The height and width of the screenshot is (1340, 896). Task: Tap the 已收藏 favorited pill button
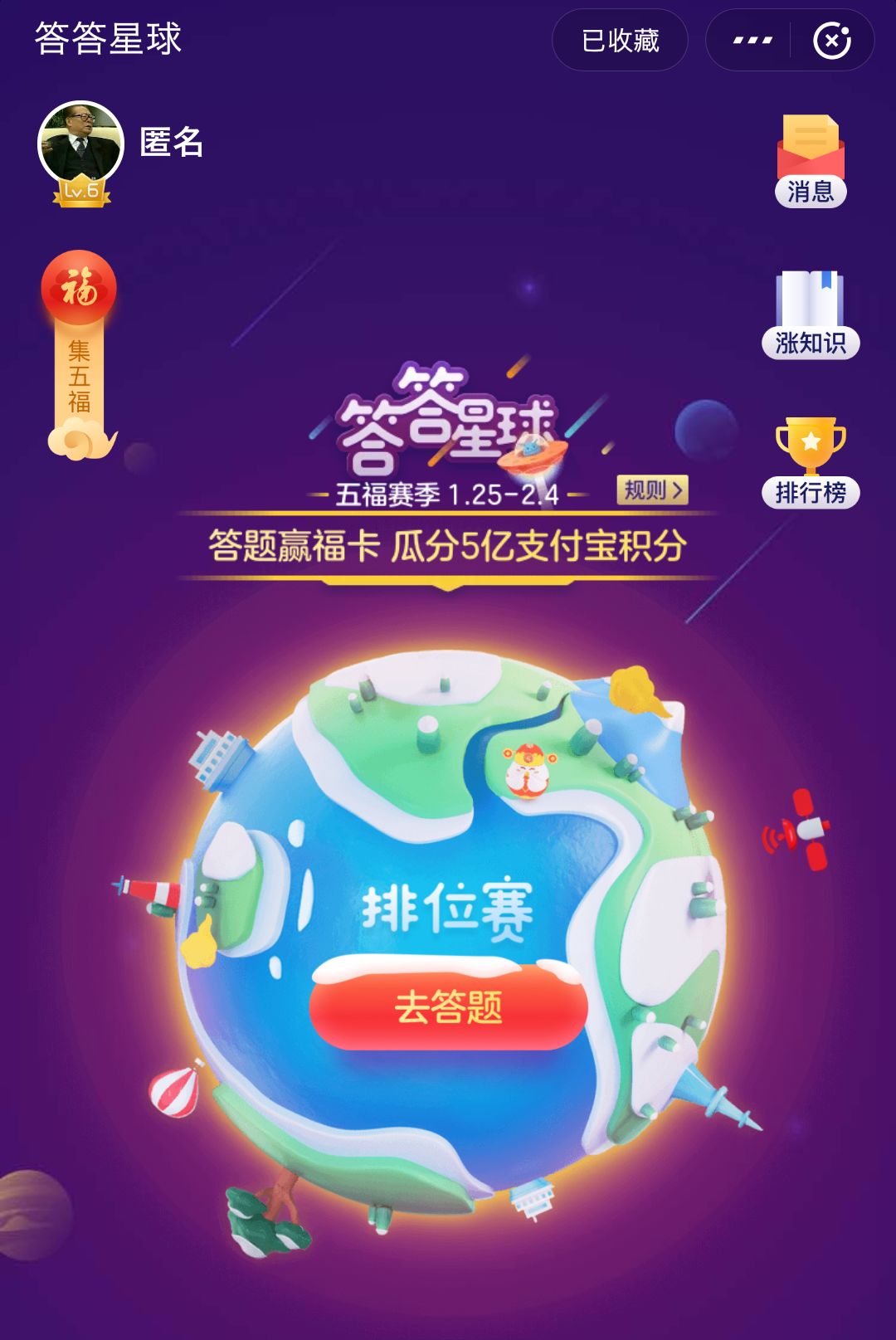[620, 40]
